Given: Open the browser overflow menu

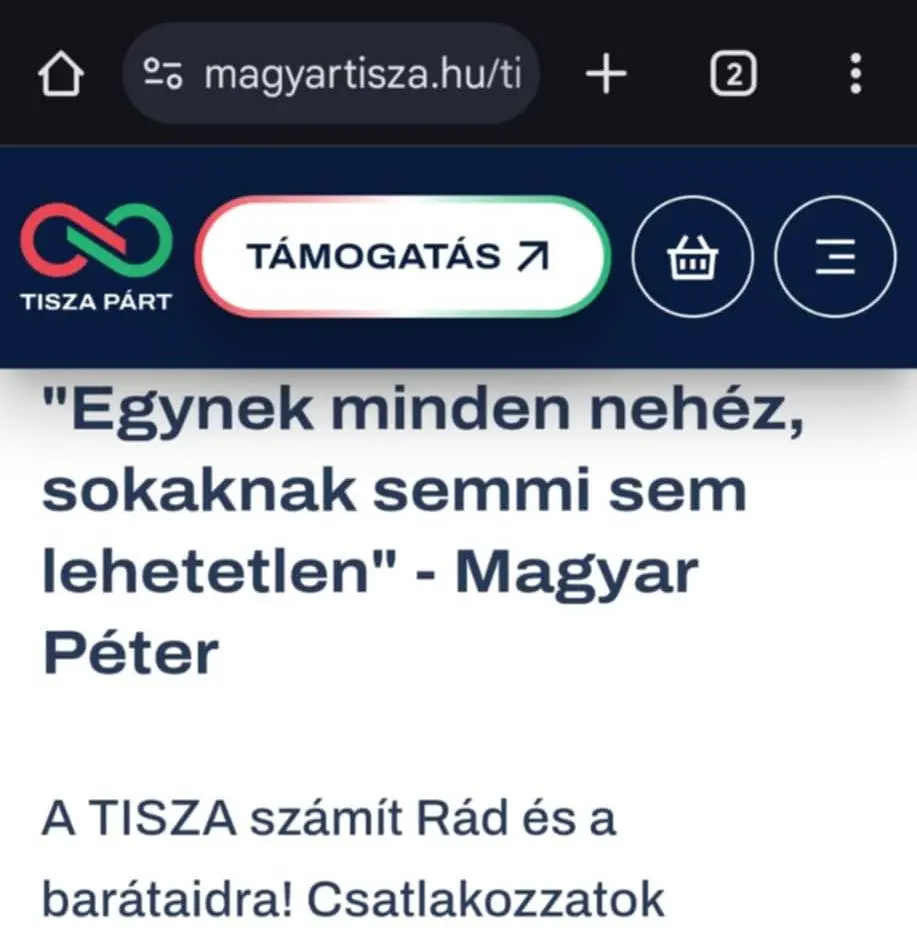Looking at the screenshot, I should [855, 74].
